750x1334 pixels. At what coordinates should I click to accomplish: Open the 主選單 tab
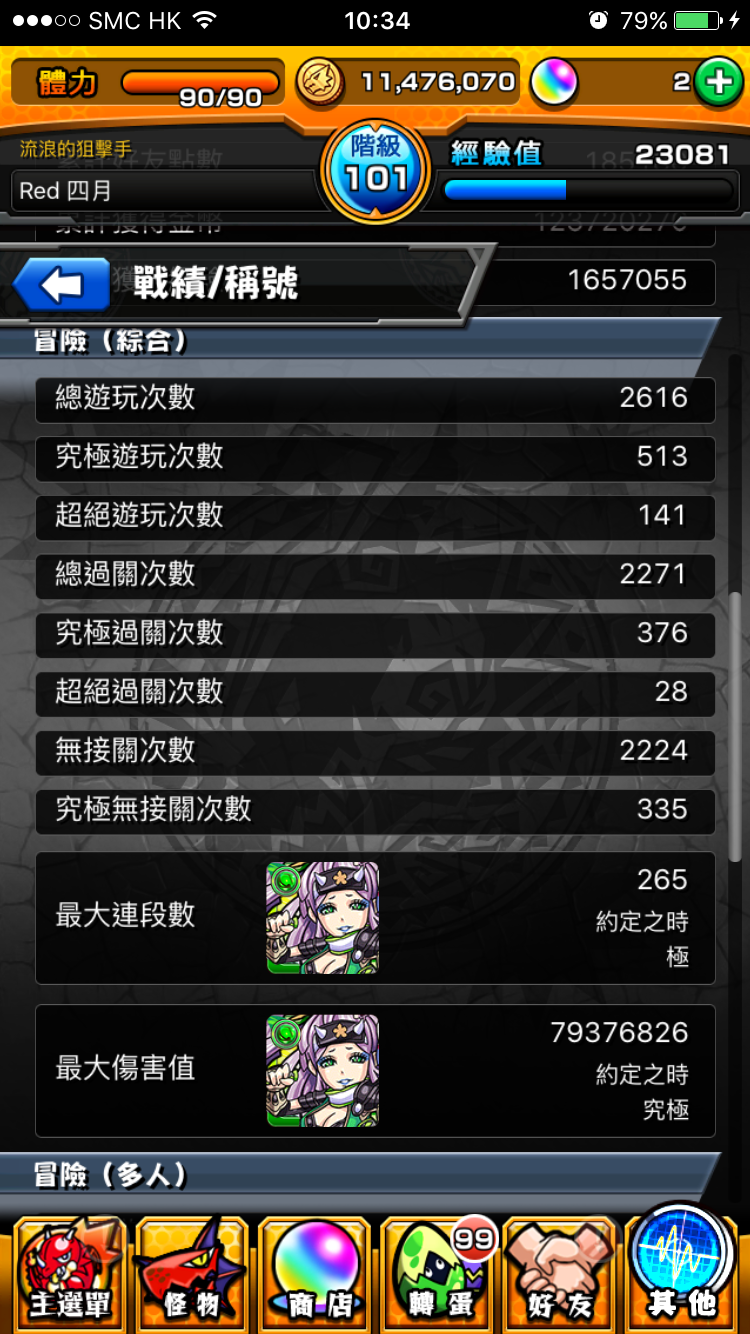coord(68,1272)
